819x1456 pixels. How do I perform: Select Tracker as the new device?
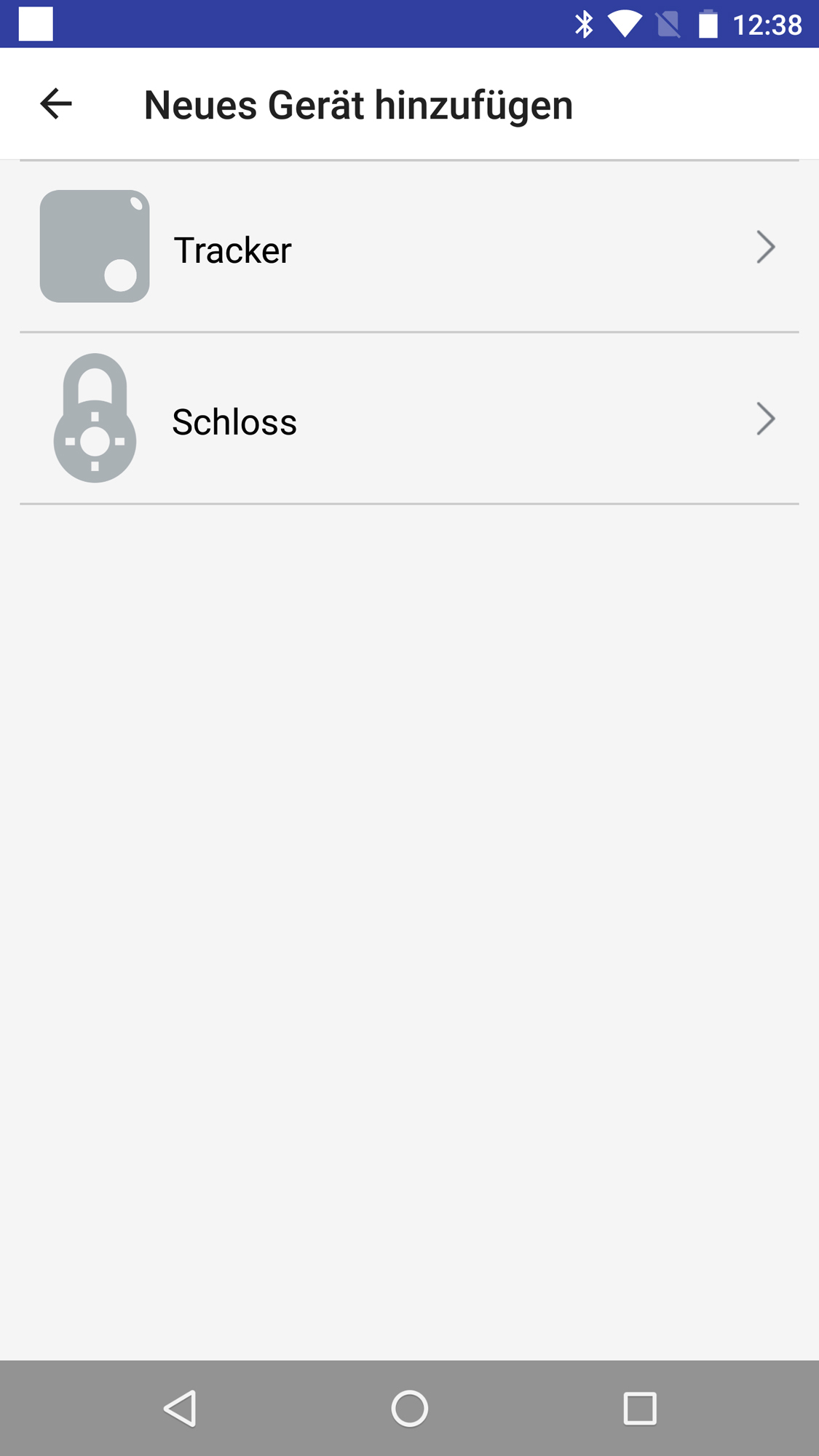(408, 248)
